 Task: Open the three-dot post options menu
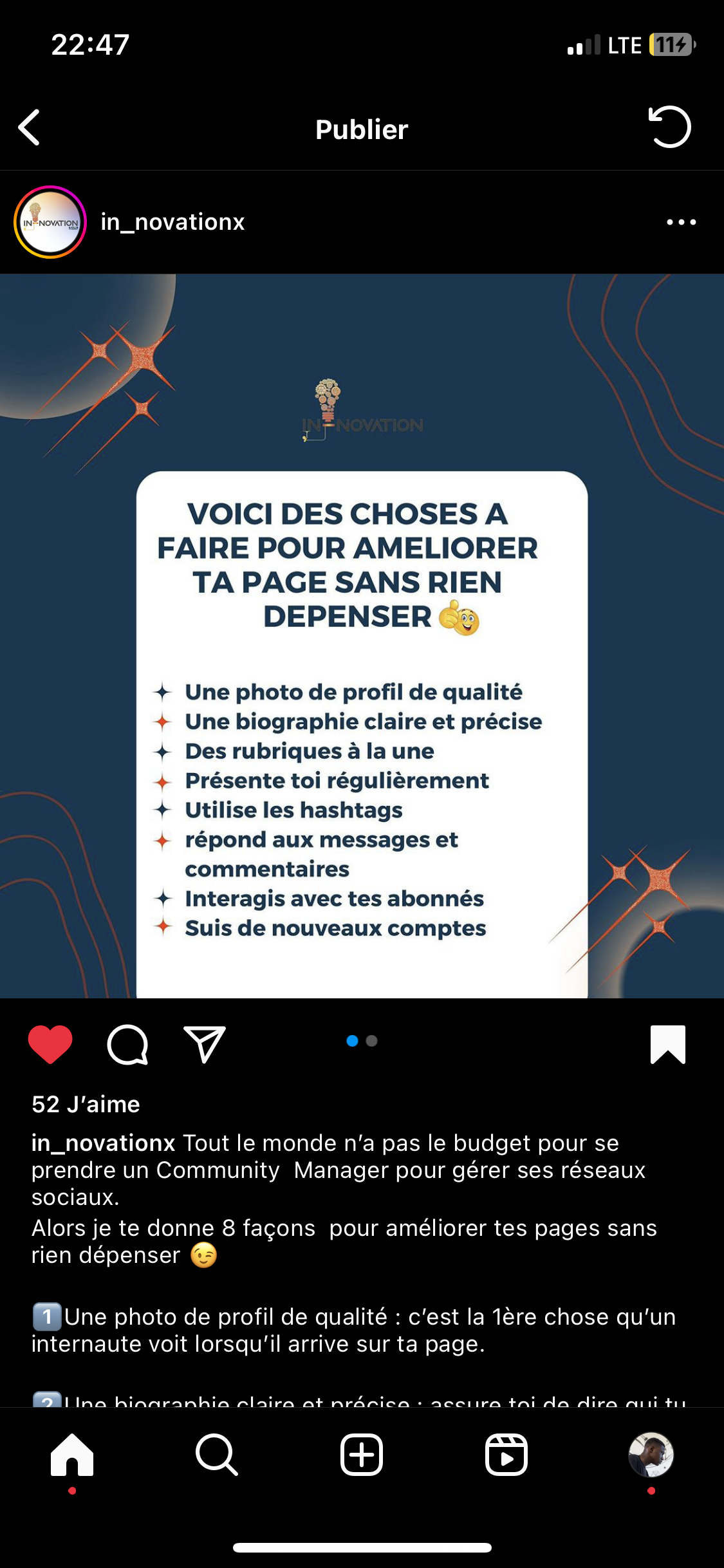681,222
